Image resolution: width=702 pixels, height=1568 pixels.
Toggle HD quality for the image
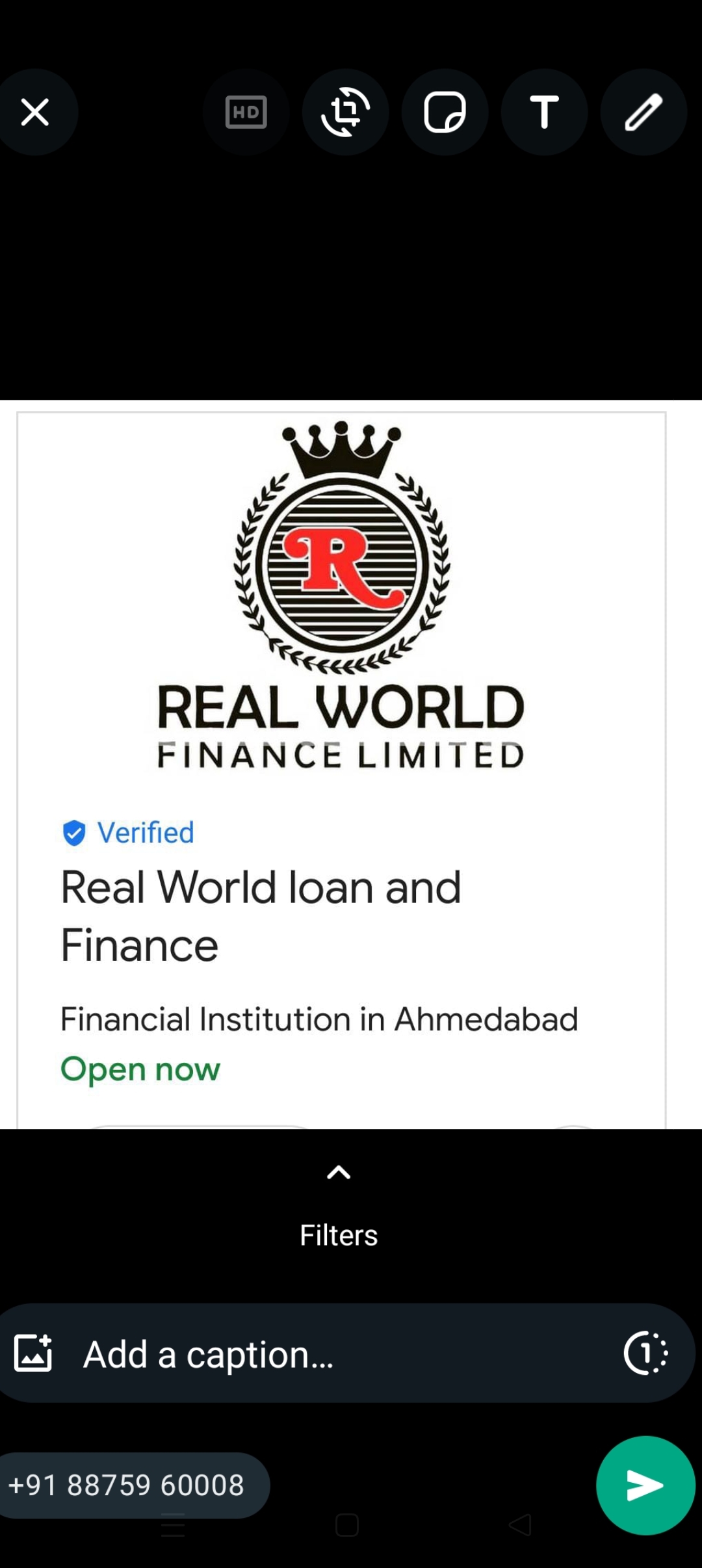click(246, 112)
